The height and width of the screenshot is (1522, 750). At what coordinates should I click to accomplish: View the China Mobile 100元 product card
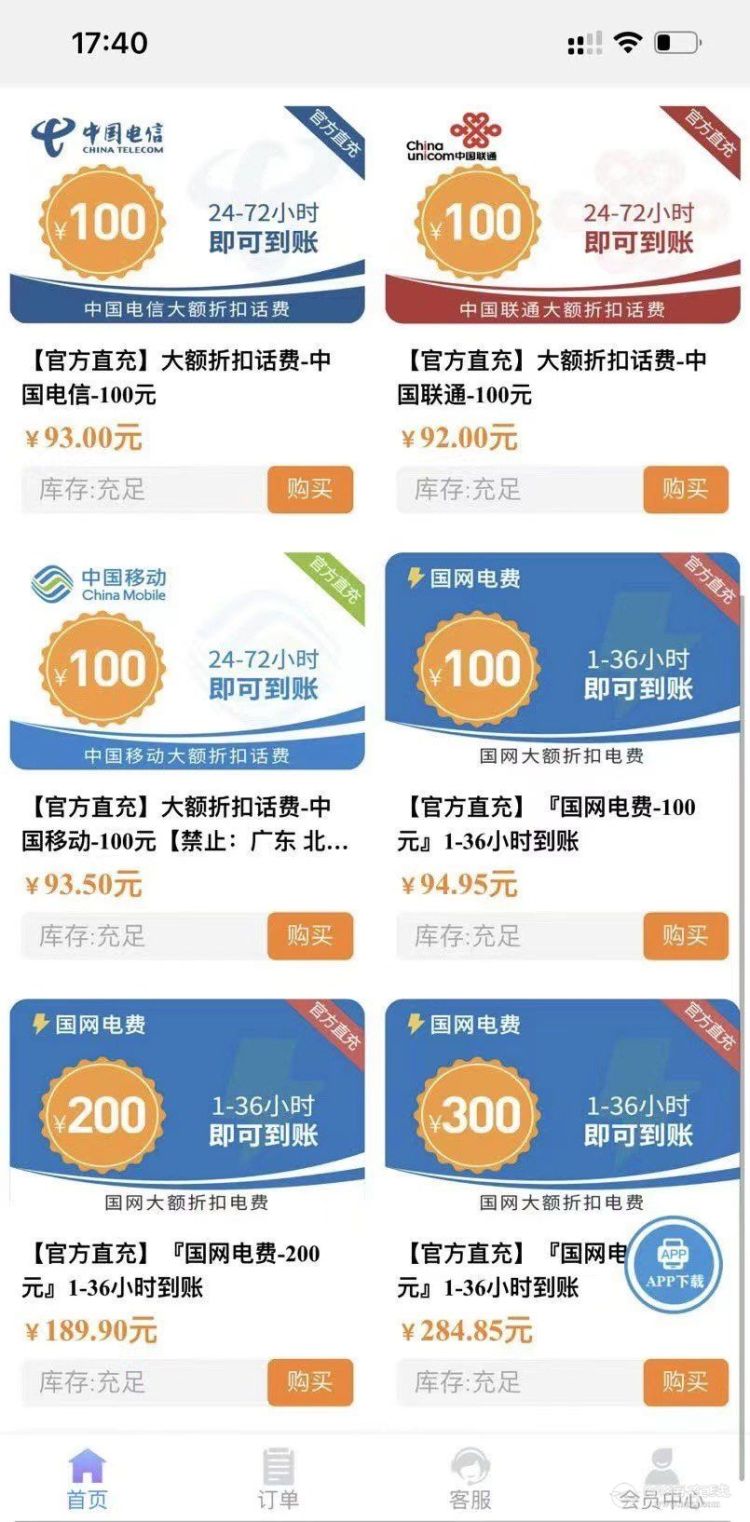click(187, 661)
